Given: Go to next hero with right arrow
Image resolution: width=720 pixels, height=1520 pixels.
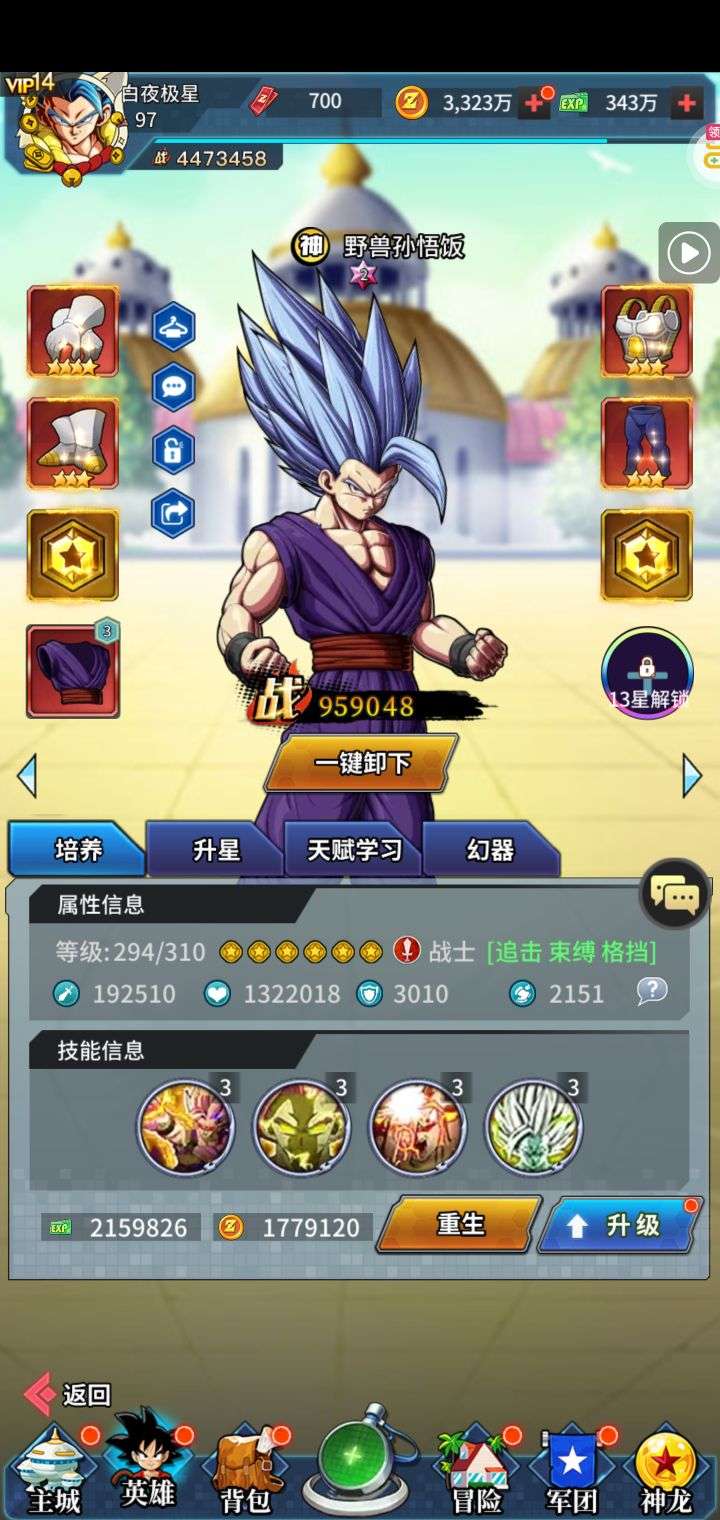Looking at the screenshot, I should (691, 776).
